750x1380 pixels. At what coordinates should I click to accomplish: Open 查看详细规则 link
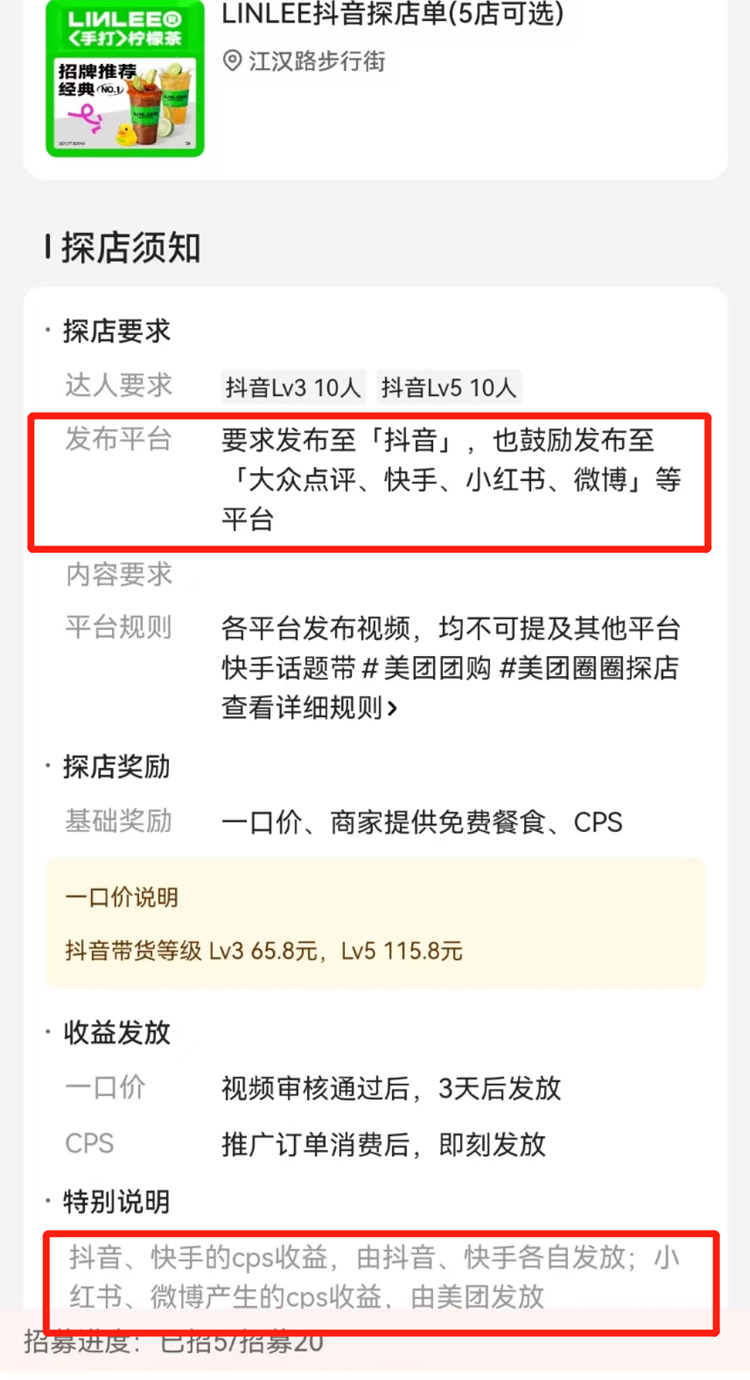click(309, 708)
